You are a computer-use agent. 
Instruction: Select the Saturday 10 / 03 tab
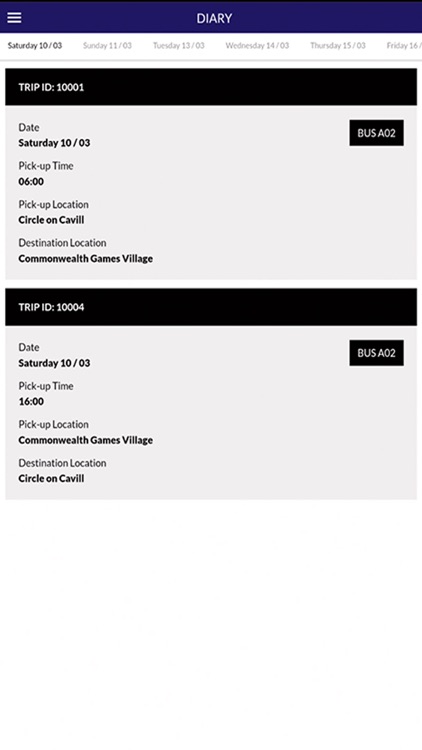pyautogui.click(x=35, y=46)
